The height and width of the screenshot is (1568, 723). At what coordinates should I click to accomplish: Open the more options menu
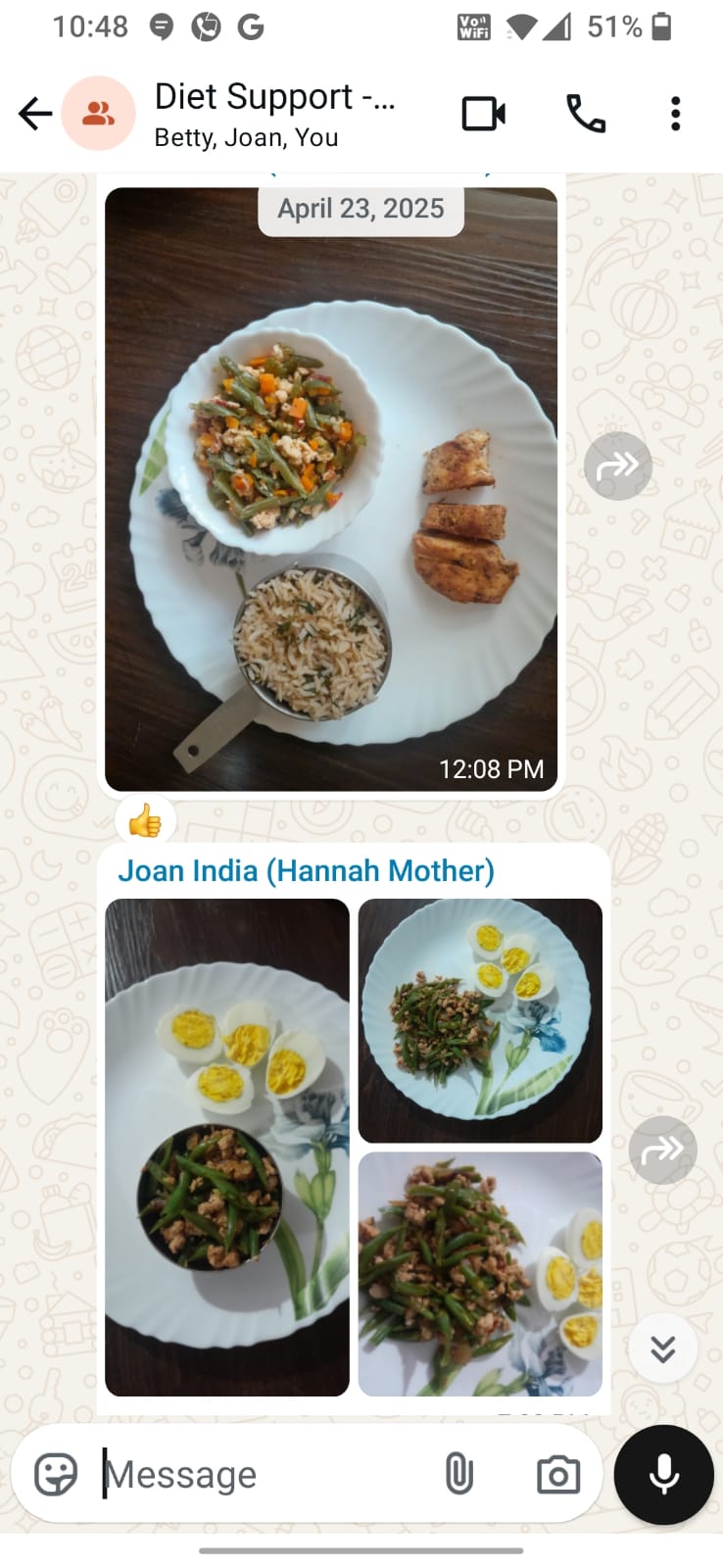[x=675, y=114]
